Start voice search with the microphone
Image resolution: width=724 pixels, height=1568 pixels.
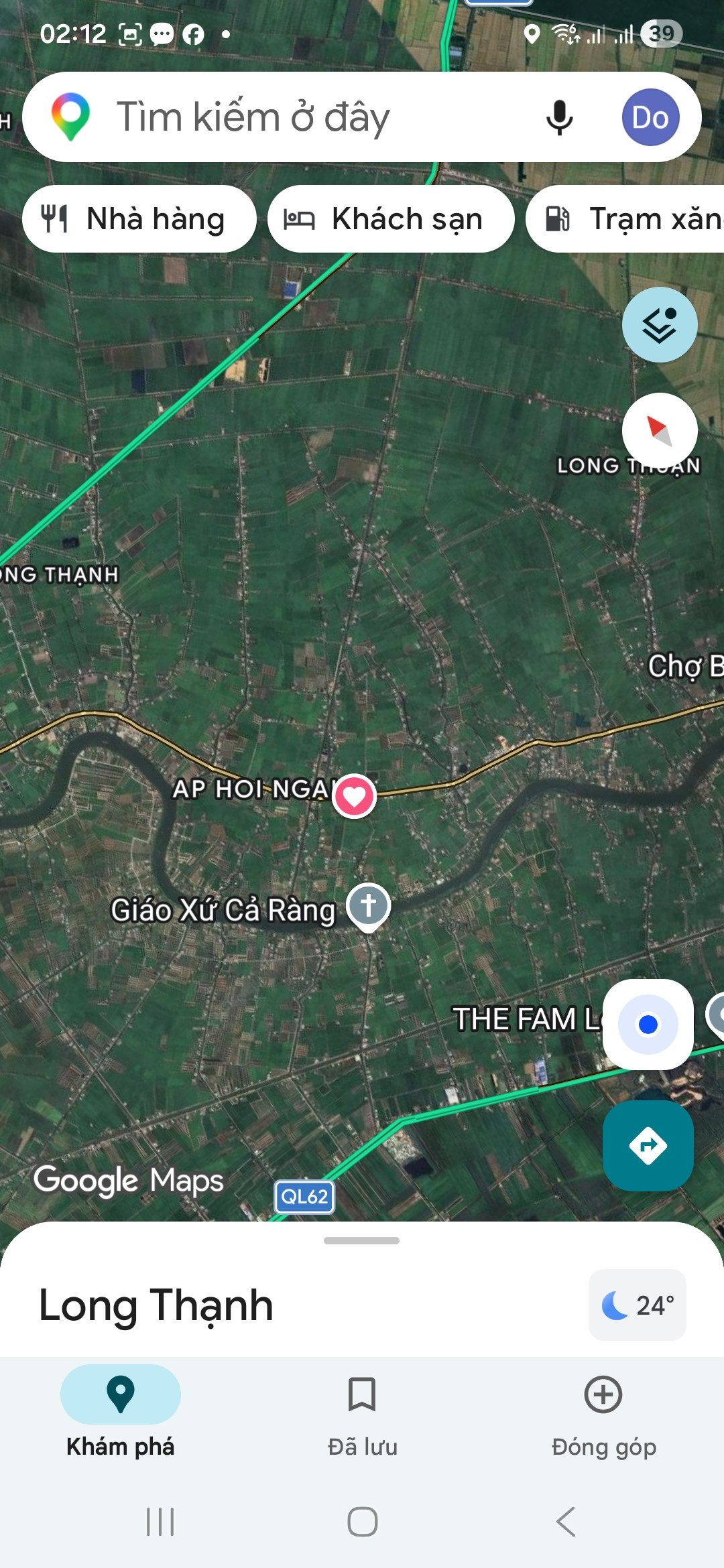coord(559,117)
